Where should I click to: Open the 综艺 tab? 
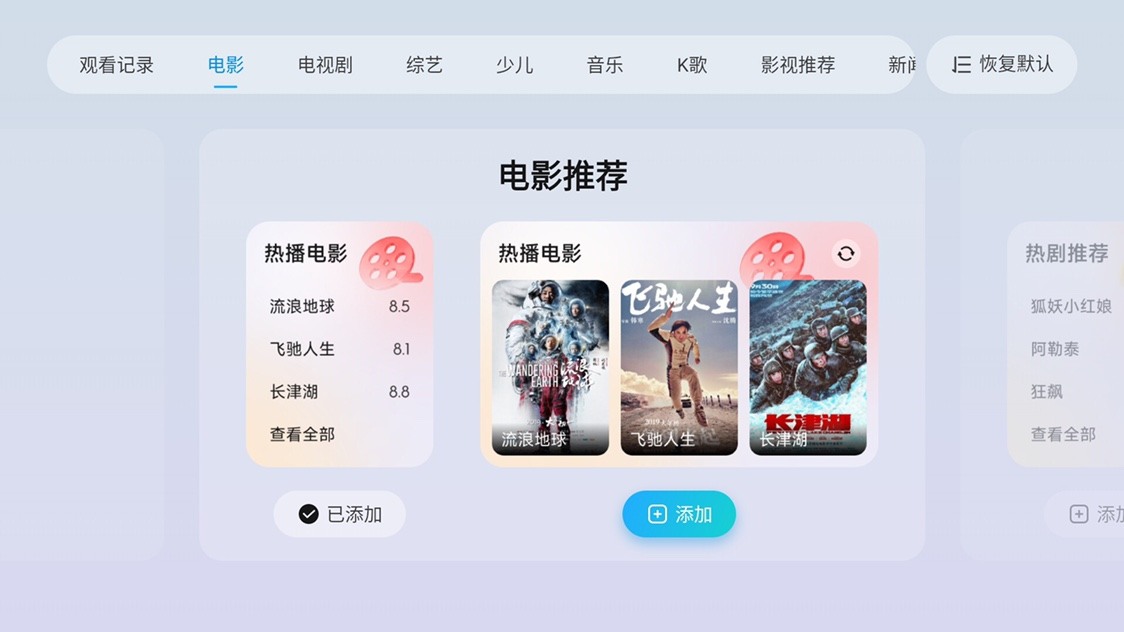coord(424,65)
